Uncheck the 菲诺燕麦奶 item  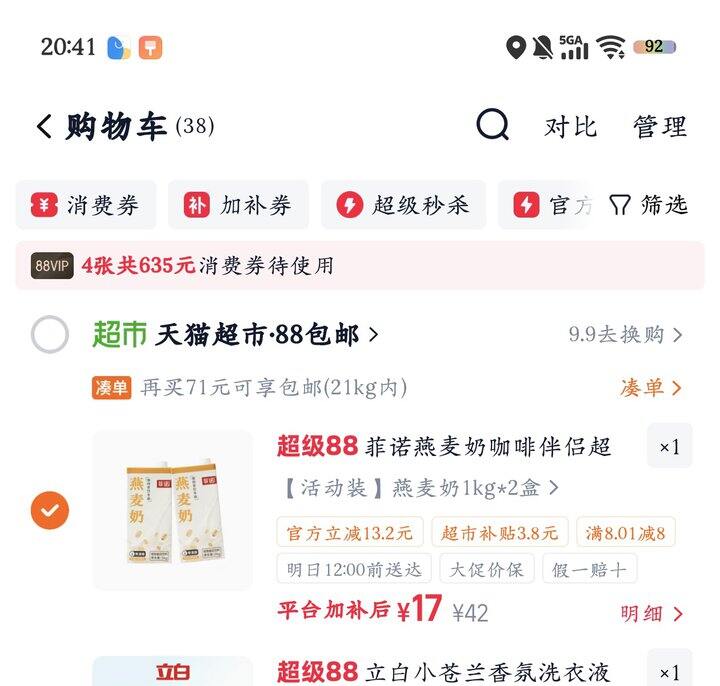[x=50, y=510]
